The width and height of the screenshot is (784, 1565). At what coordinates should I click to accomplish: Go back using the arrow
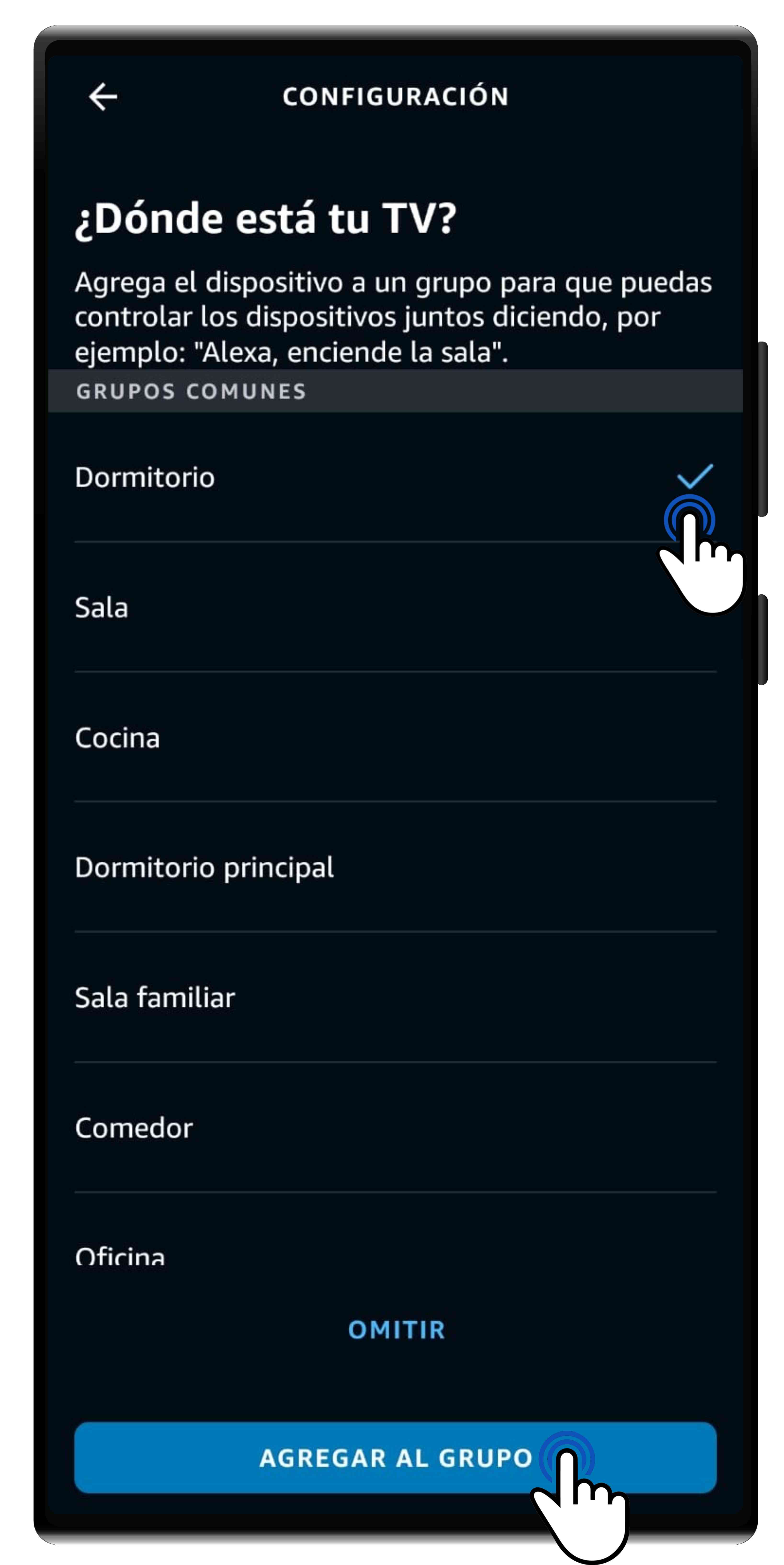point(103,97)
